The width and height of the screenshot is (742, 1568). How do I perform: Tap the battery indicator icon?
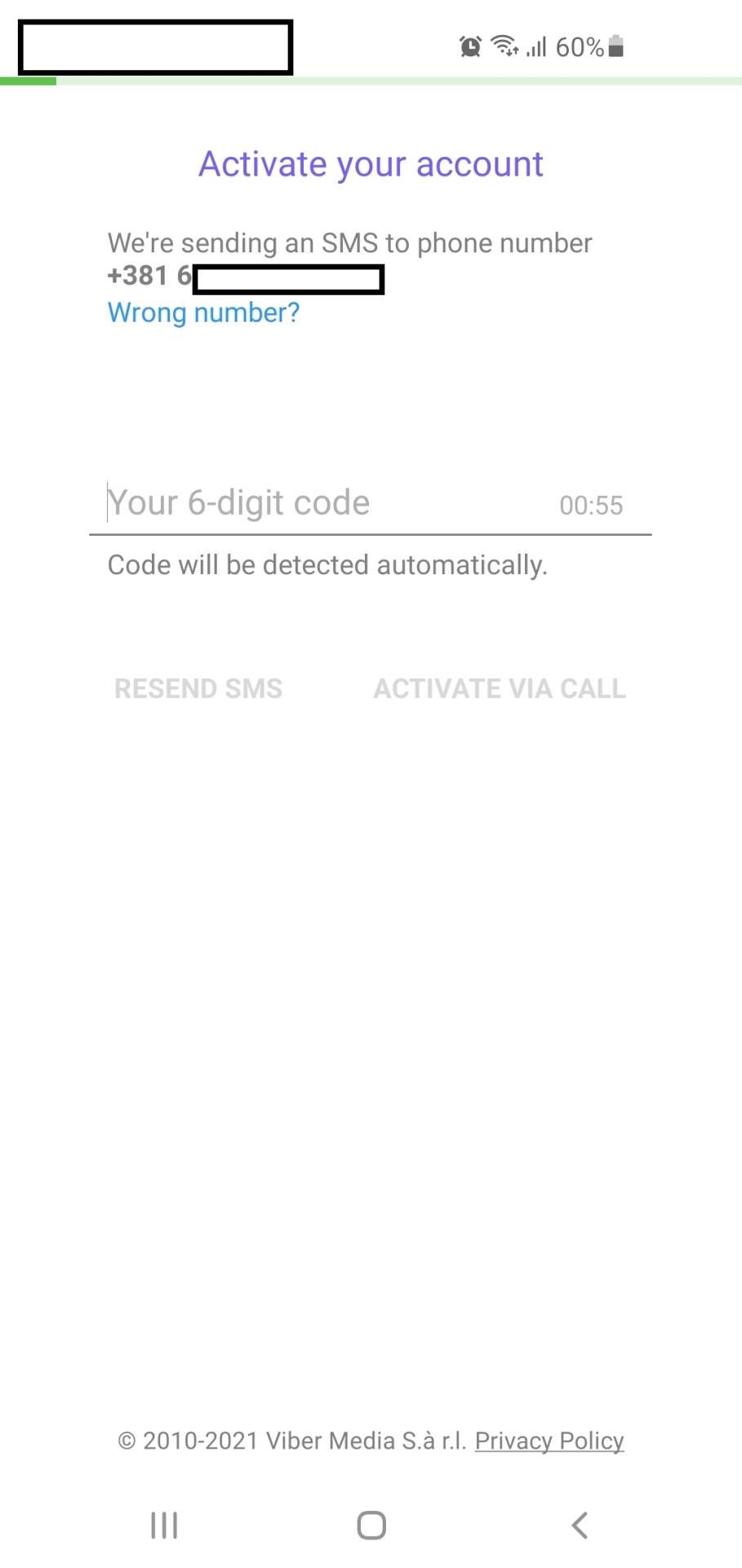[x=616, y=47]
